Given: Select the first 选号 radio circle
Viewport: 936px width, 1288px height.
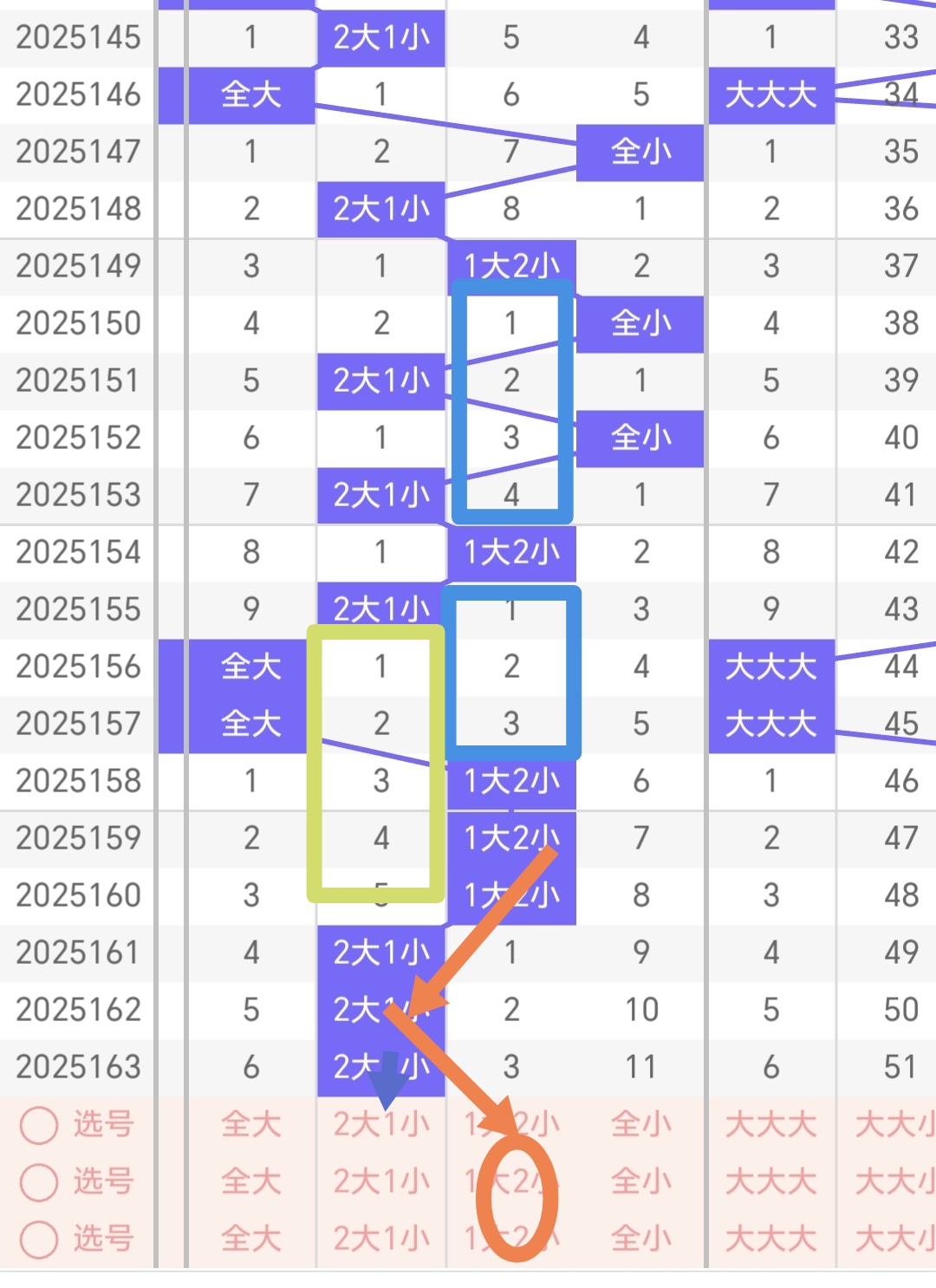Looking at the screenshot, I should click(x=39, y=1122).
